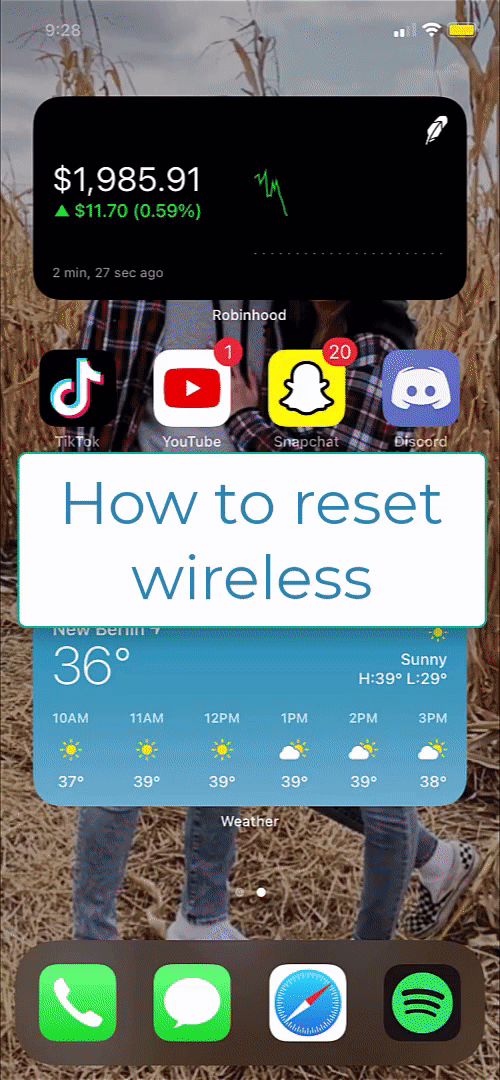Viewport: 500px width, 1080px height.
Task: Open the Snapchat app
Action: tap(306, 388)
